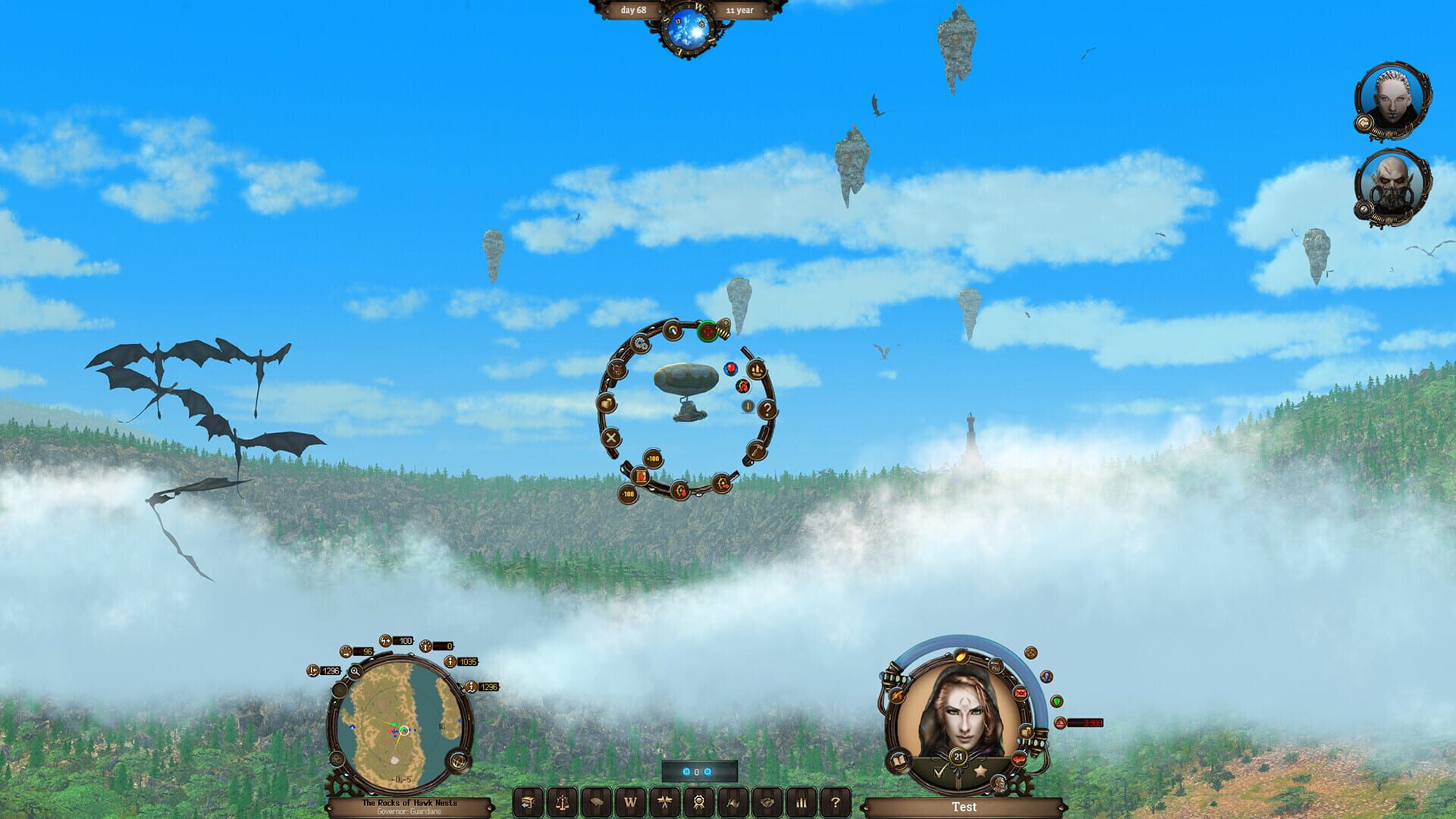The image size is (1456, 819).
Task: Select the bald masked character portrait
Action: pyautogui.click(x=1392, y=185)
